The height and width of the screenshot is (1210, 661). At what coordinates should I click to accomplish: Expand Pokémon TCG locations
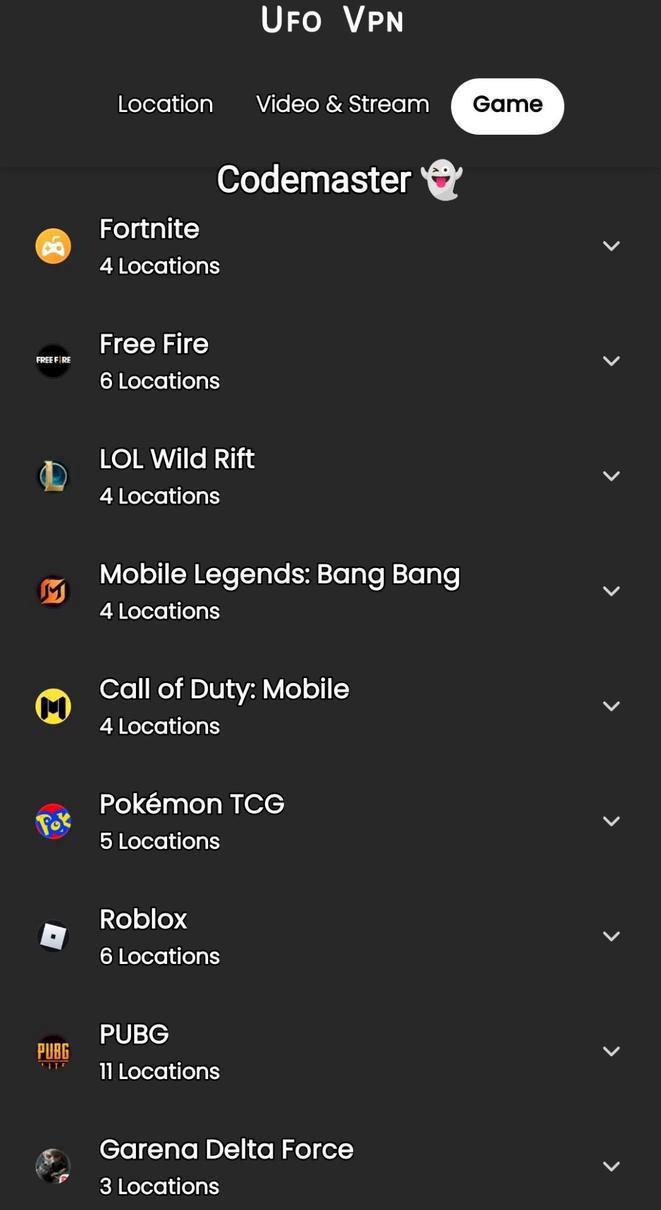pos(611,821)
